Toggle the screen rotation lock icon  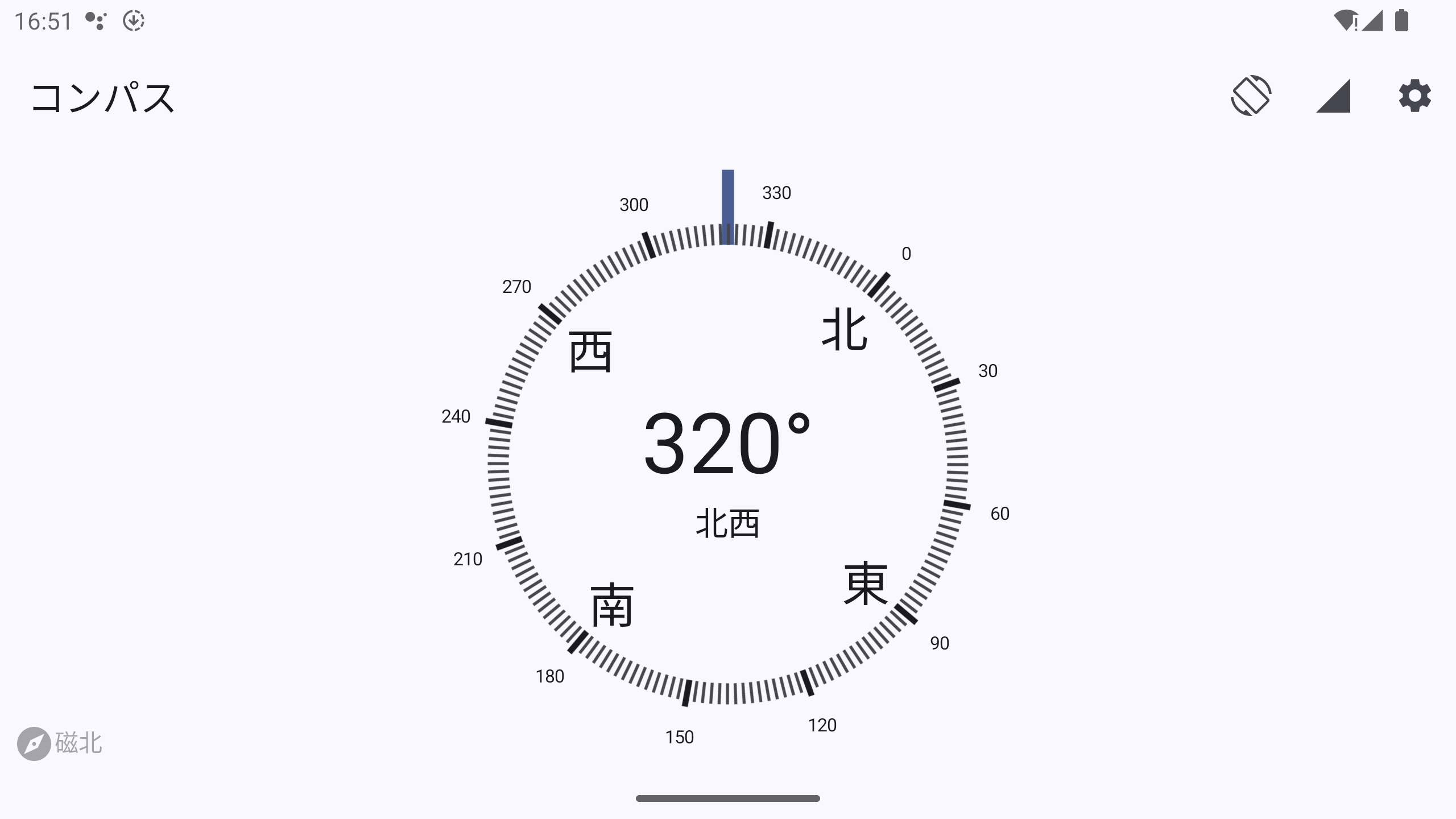coord(1251,96)
